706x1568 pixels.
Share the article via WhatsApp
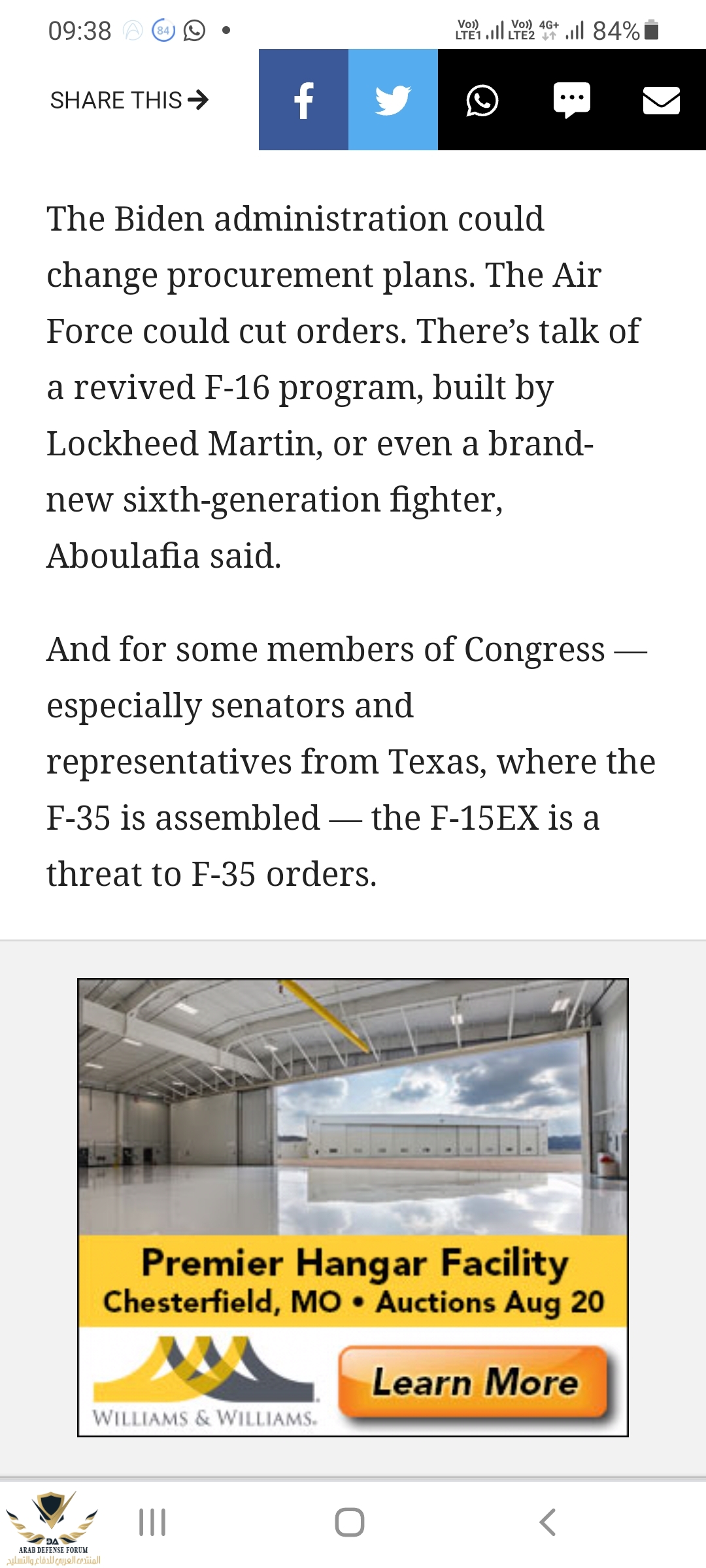[x=482, y=100]
